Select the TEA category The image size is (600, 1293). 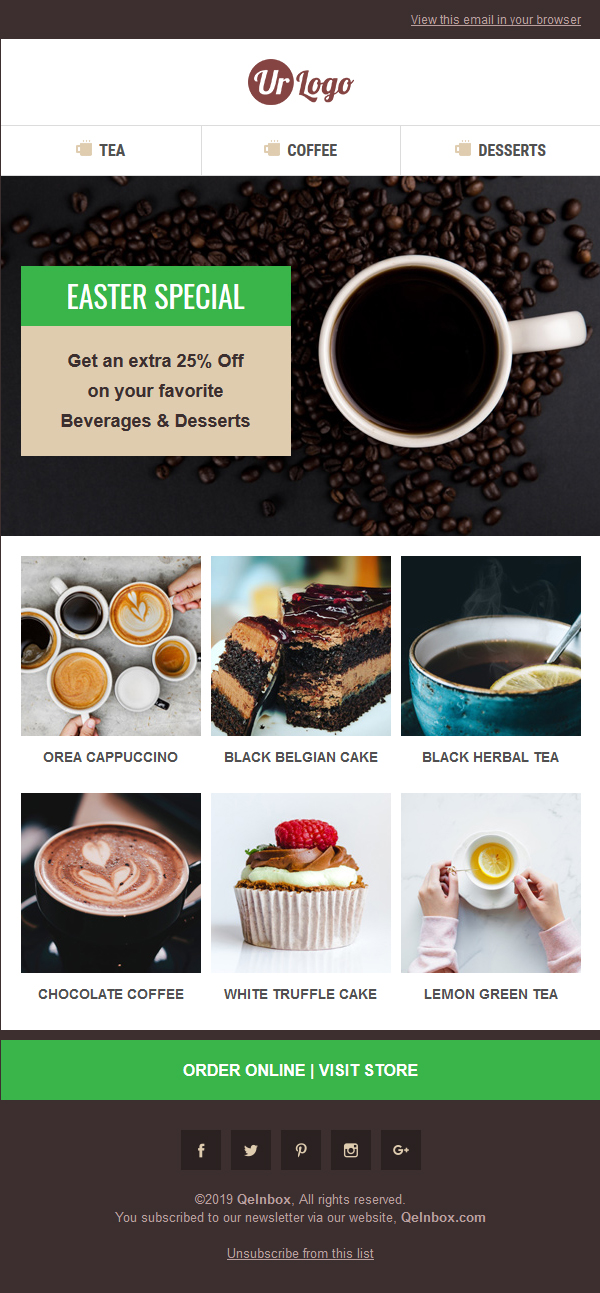coord(101,150)
